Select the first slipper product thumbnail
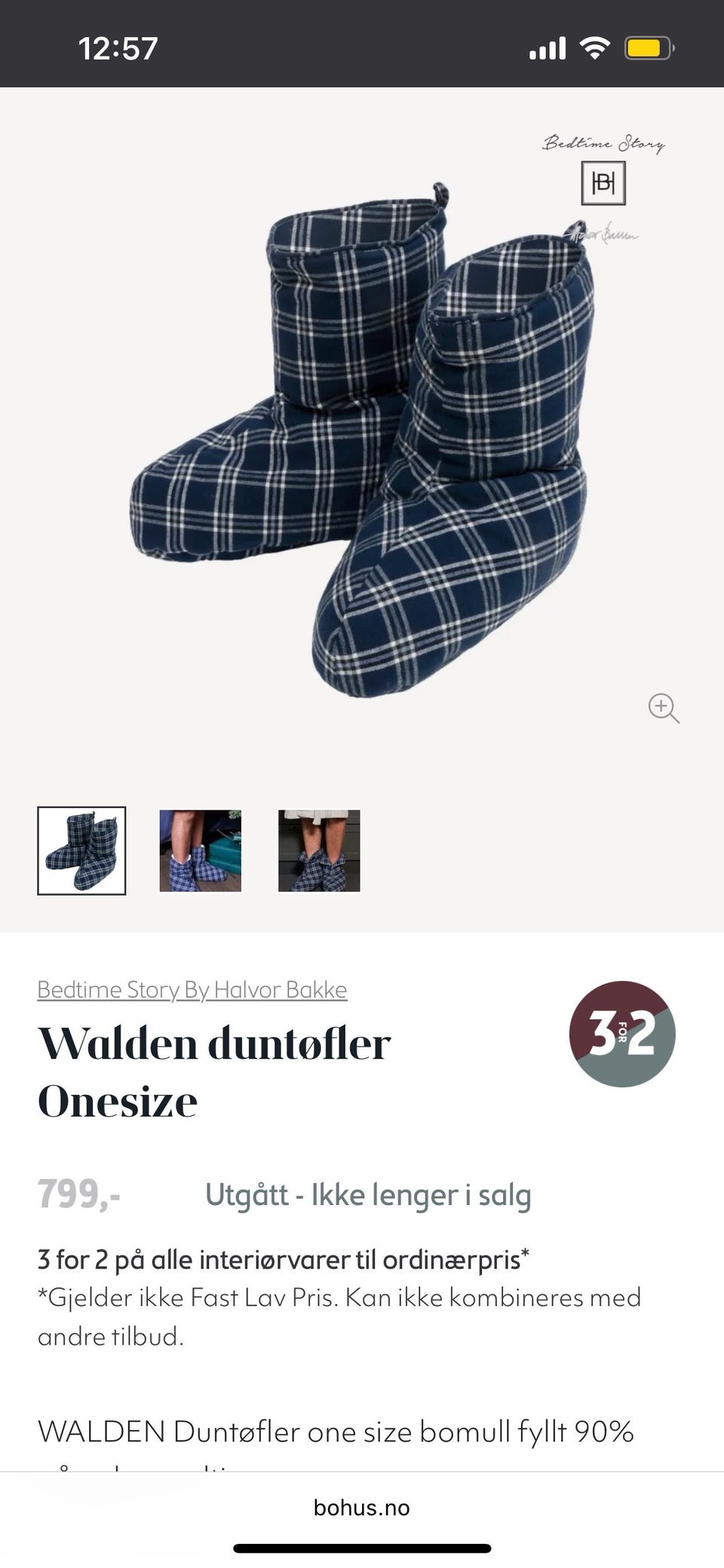The width and height of the screenshot is (724, 1568). 81,851
